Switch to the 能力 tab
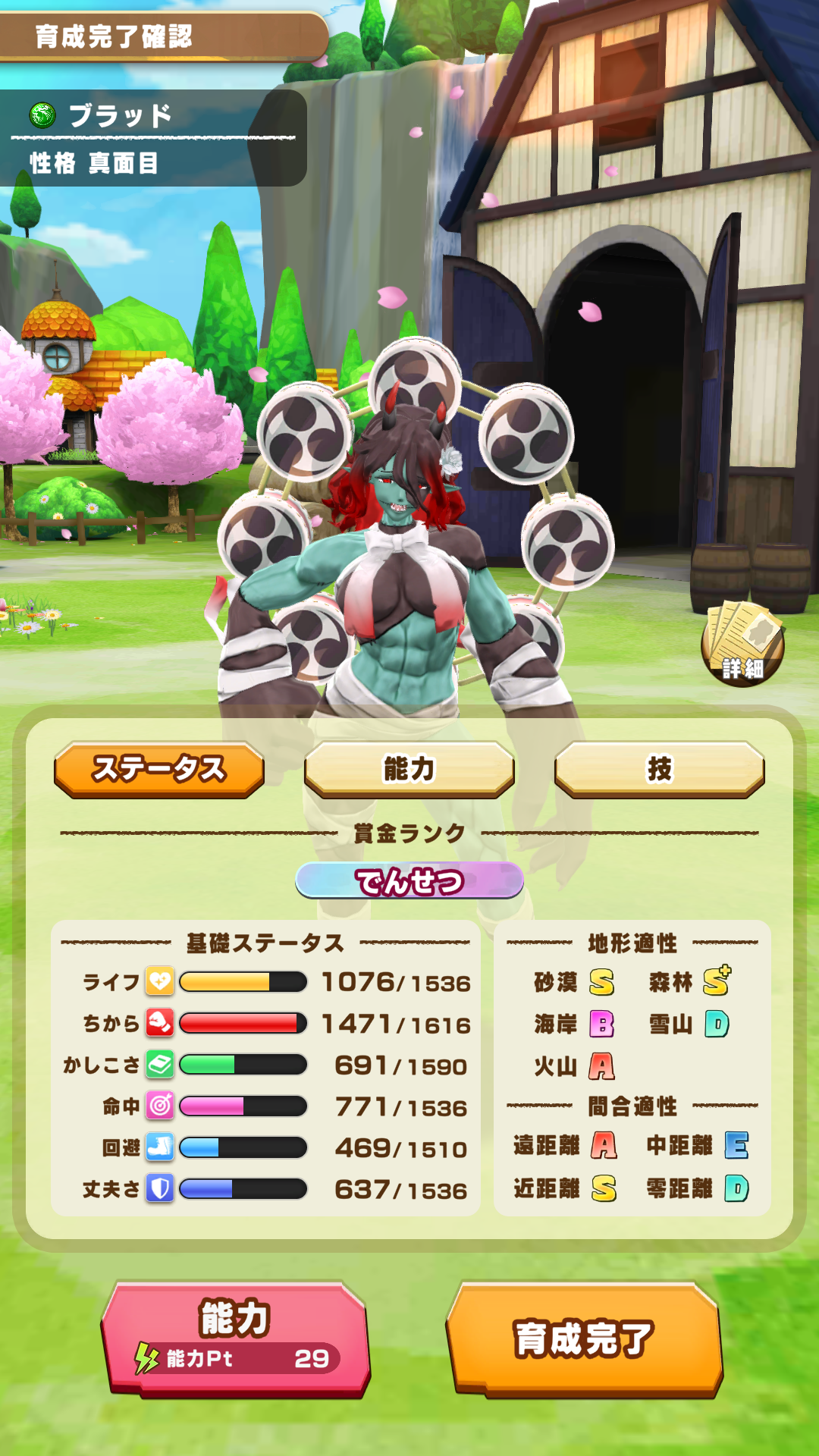The width and height of the screenshot is (819, 1456). 409,769
